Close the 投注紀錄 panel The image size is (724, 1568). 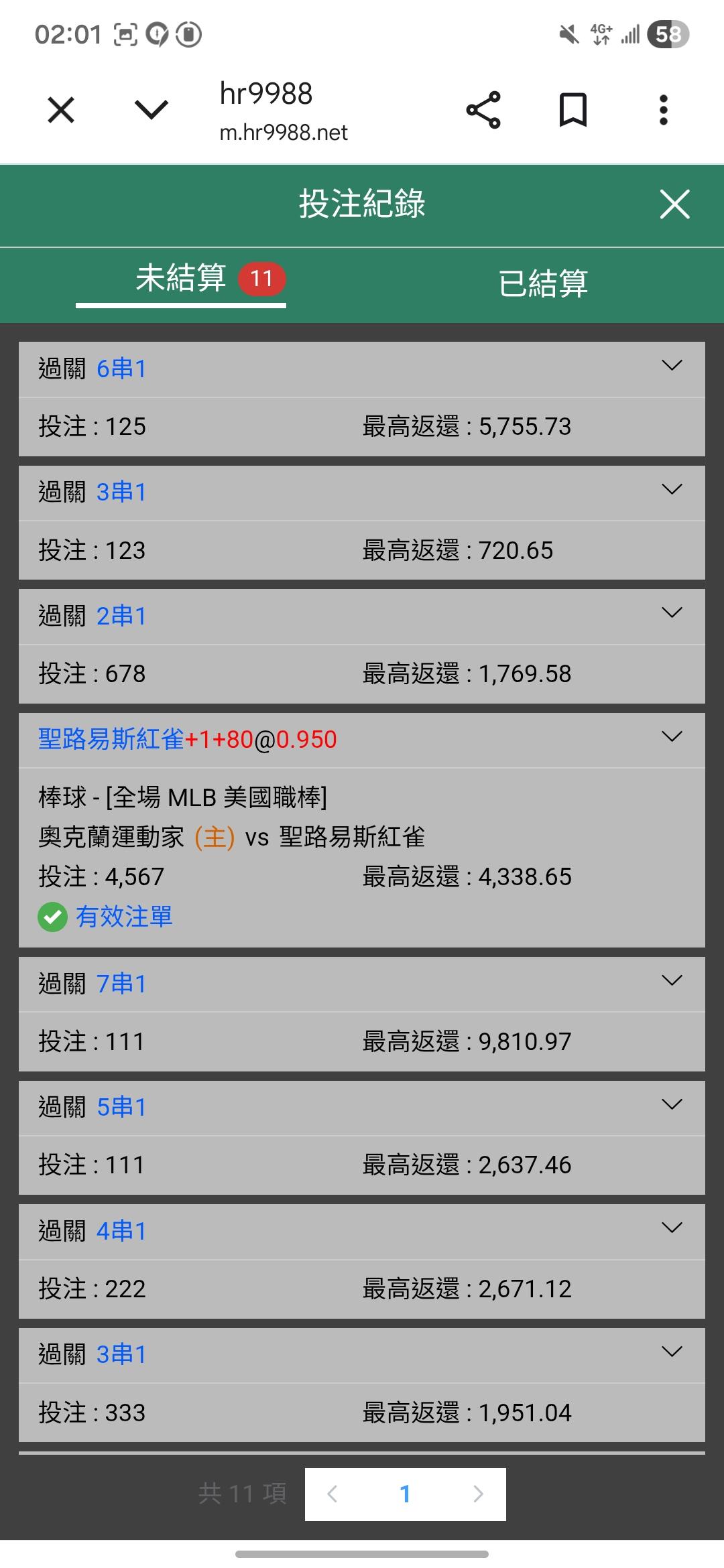674,204
